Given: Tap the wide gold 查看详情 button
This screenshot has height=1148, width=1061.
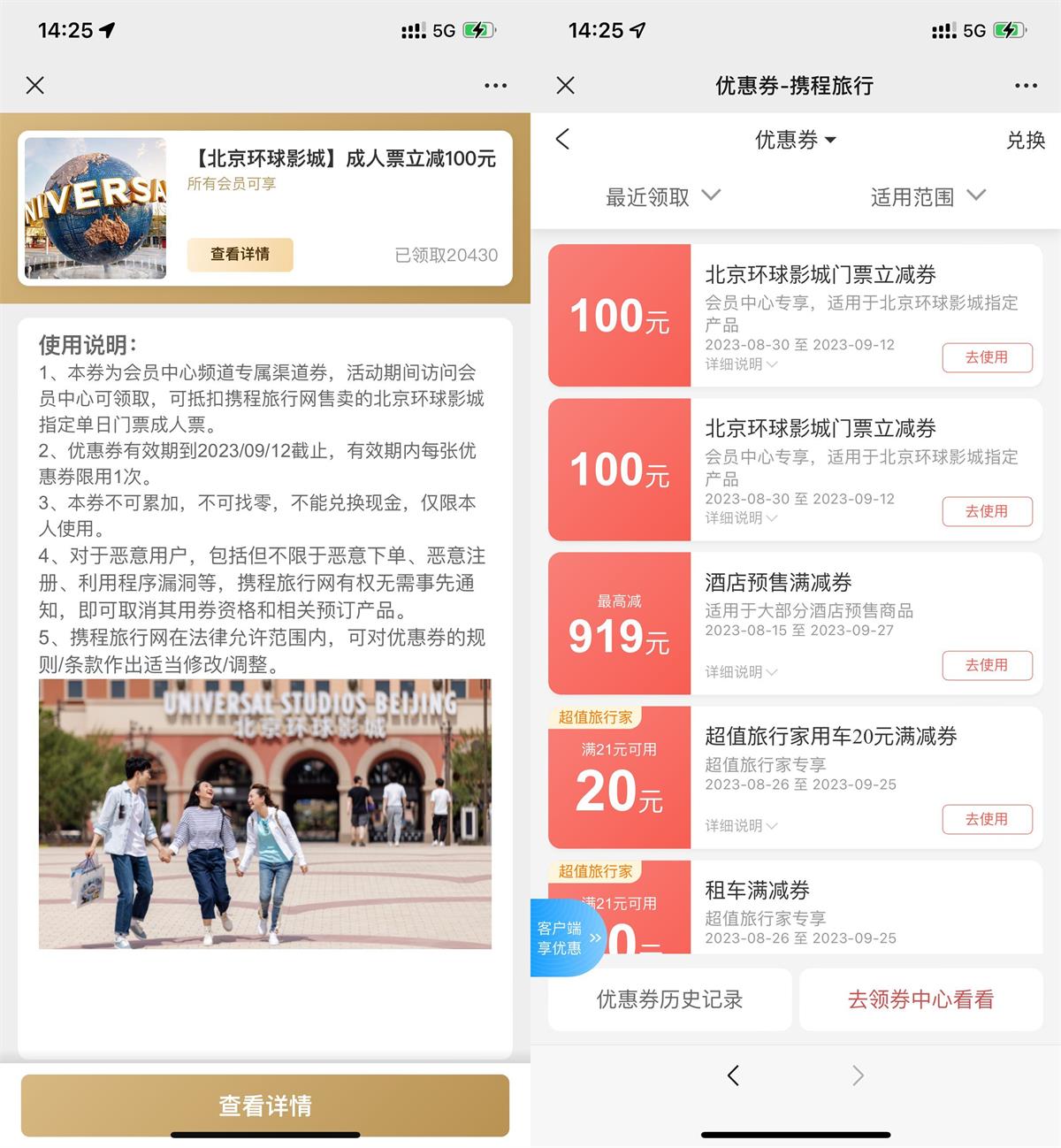Looking at the screenshot, I should click(x=265, y=1105).
